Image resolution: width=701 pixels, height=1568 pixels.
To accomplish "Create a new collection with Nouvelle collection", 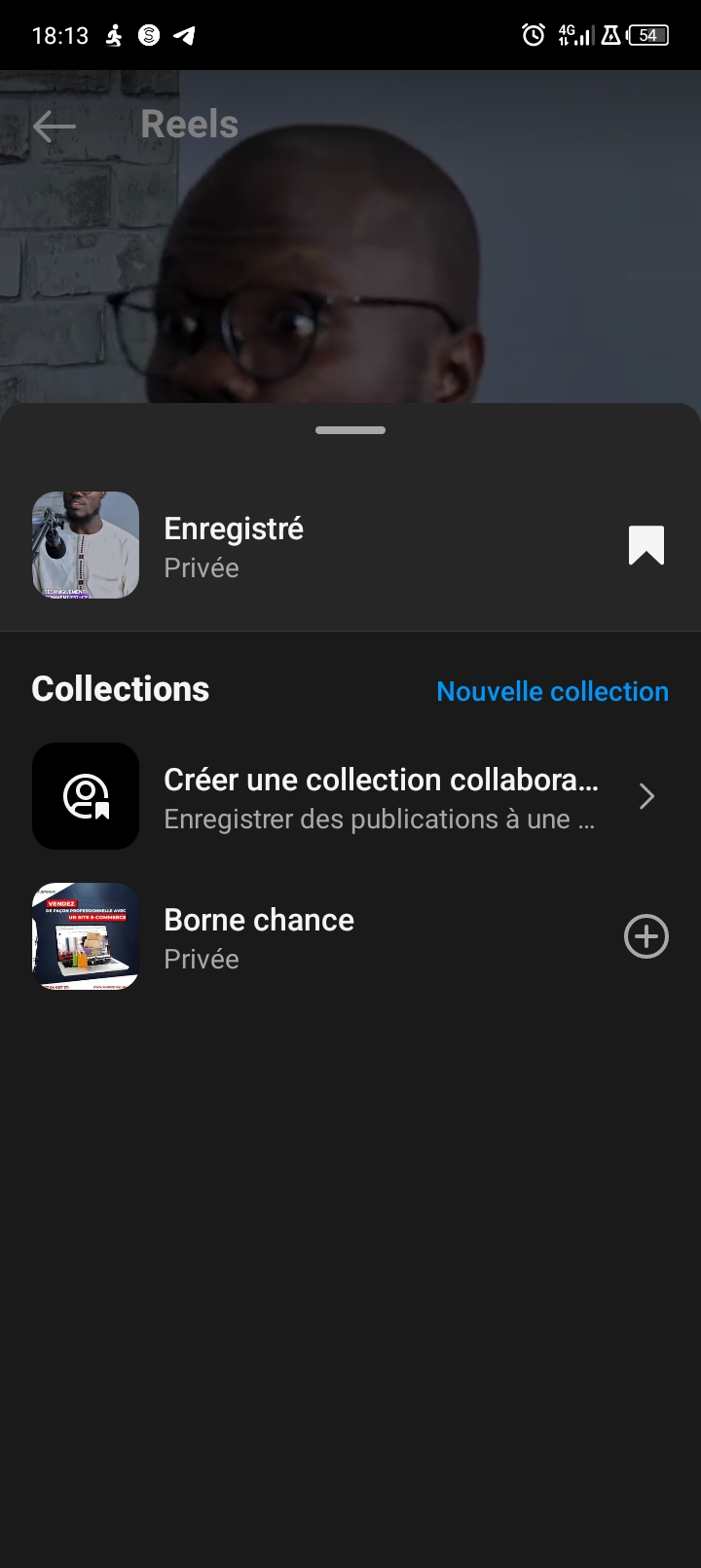I will coord(552,691).
